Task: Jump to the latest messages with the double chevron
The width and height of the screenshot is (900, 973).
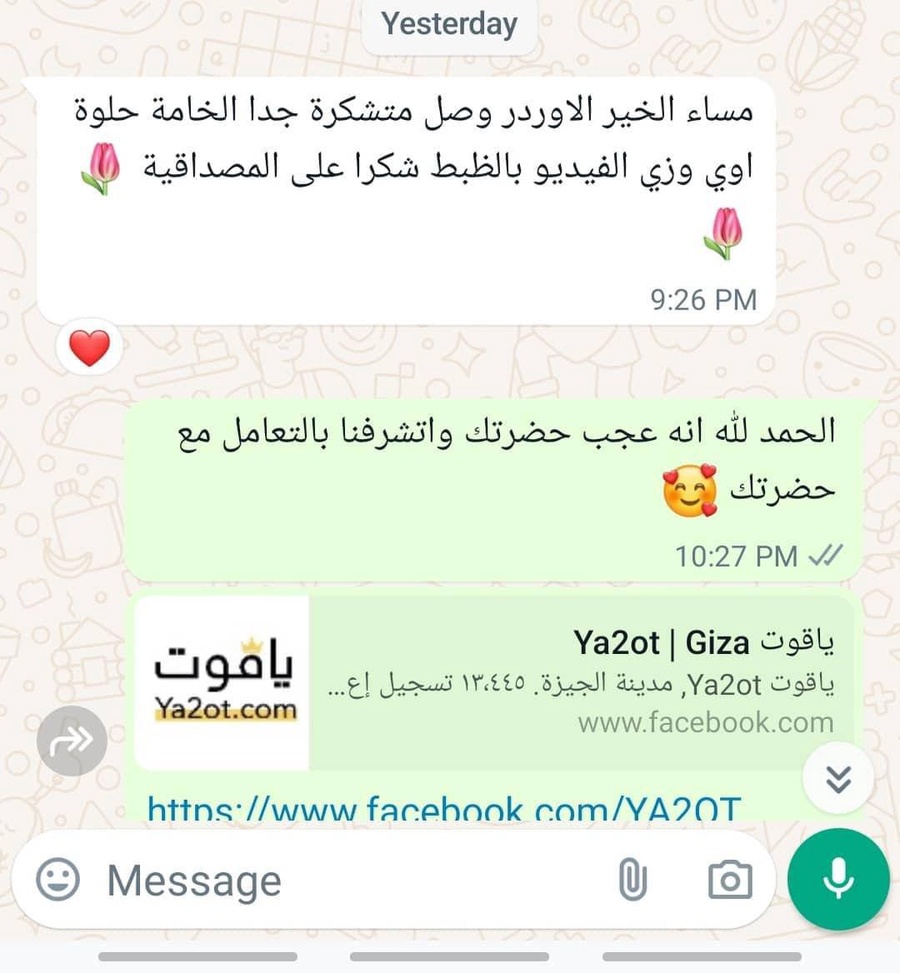Action: (839, 779)
